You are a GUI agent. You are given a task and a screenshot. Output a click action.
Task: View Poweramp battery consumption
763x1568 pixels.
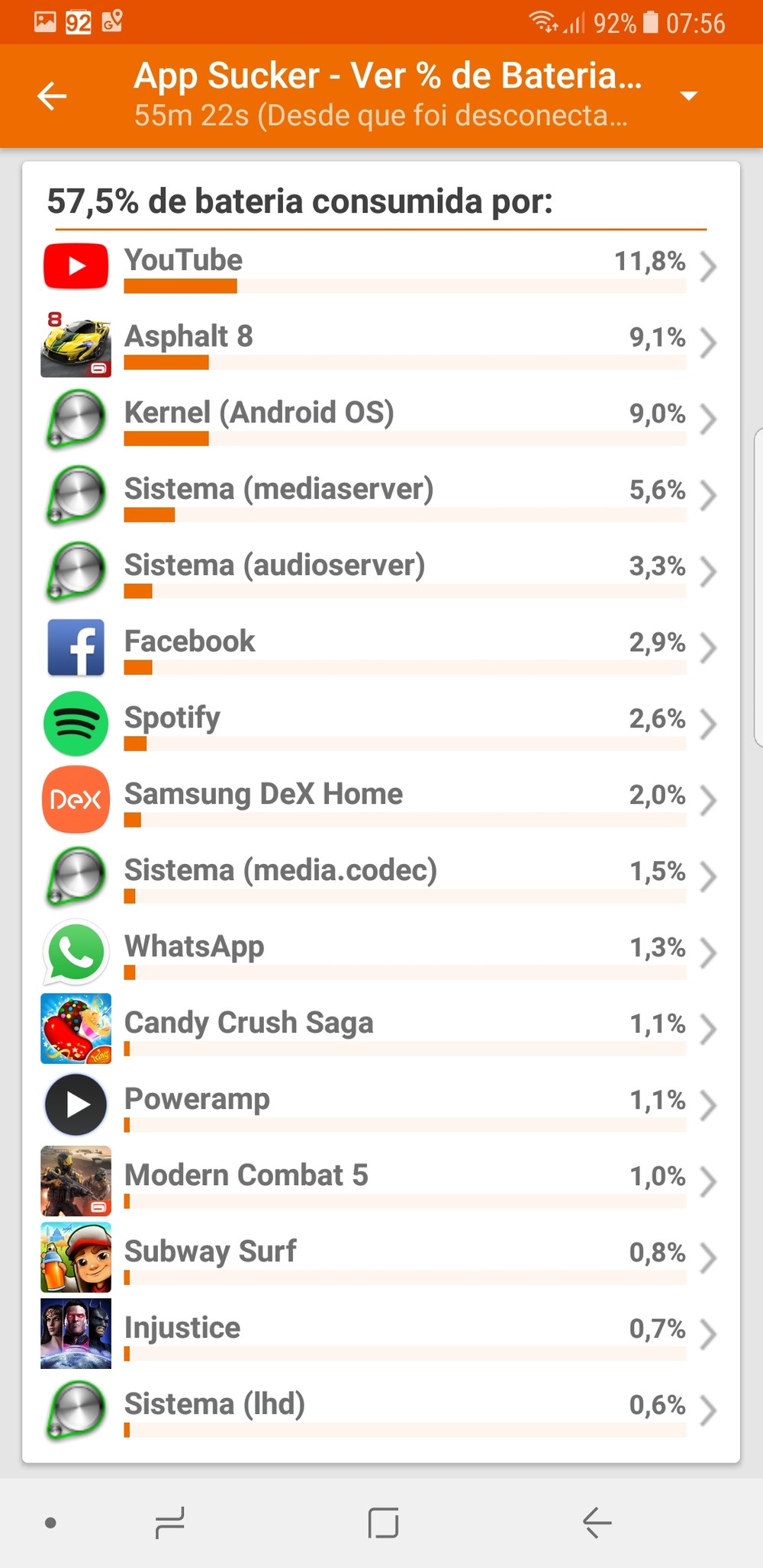pyautogui.click(x=381, y=1105)
